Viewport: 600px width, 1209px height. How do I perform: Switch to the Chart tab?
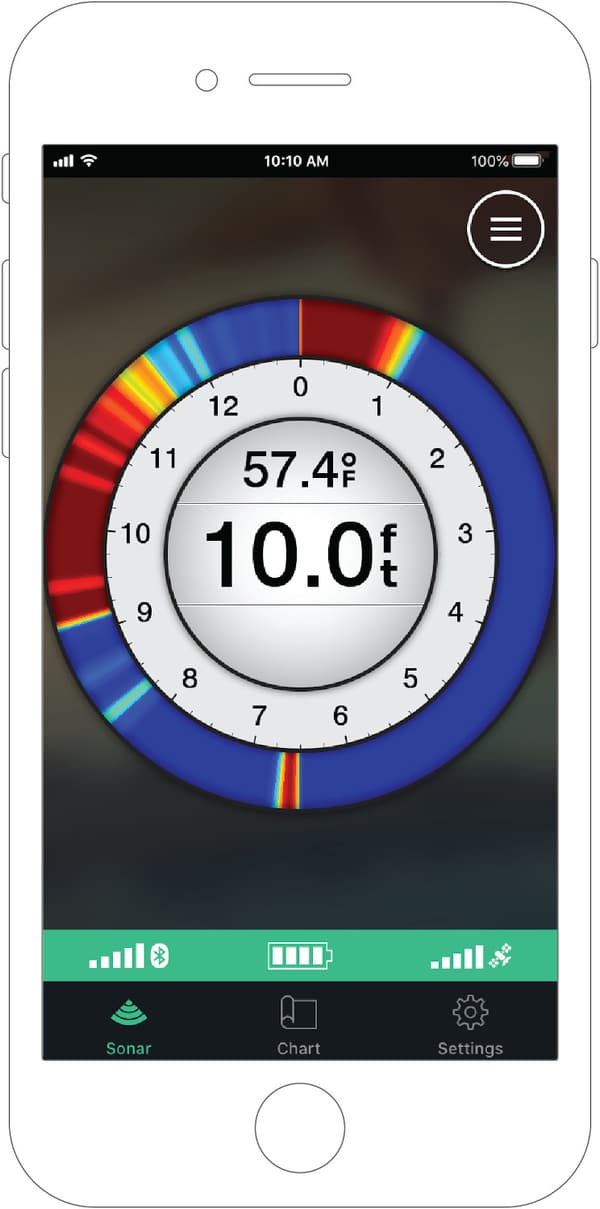click(x=298, y=1026)
